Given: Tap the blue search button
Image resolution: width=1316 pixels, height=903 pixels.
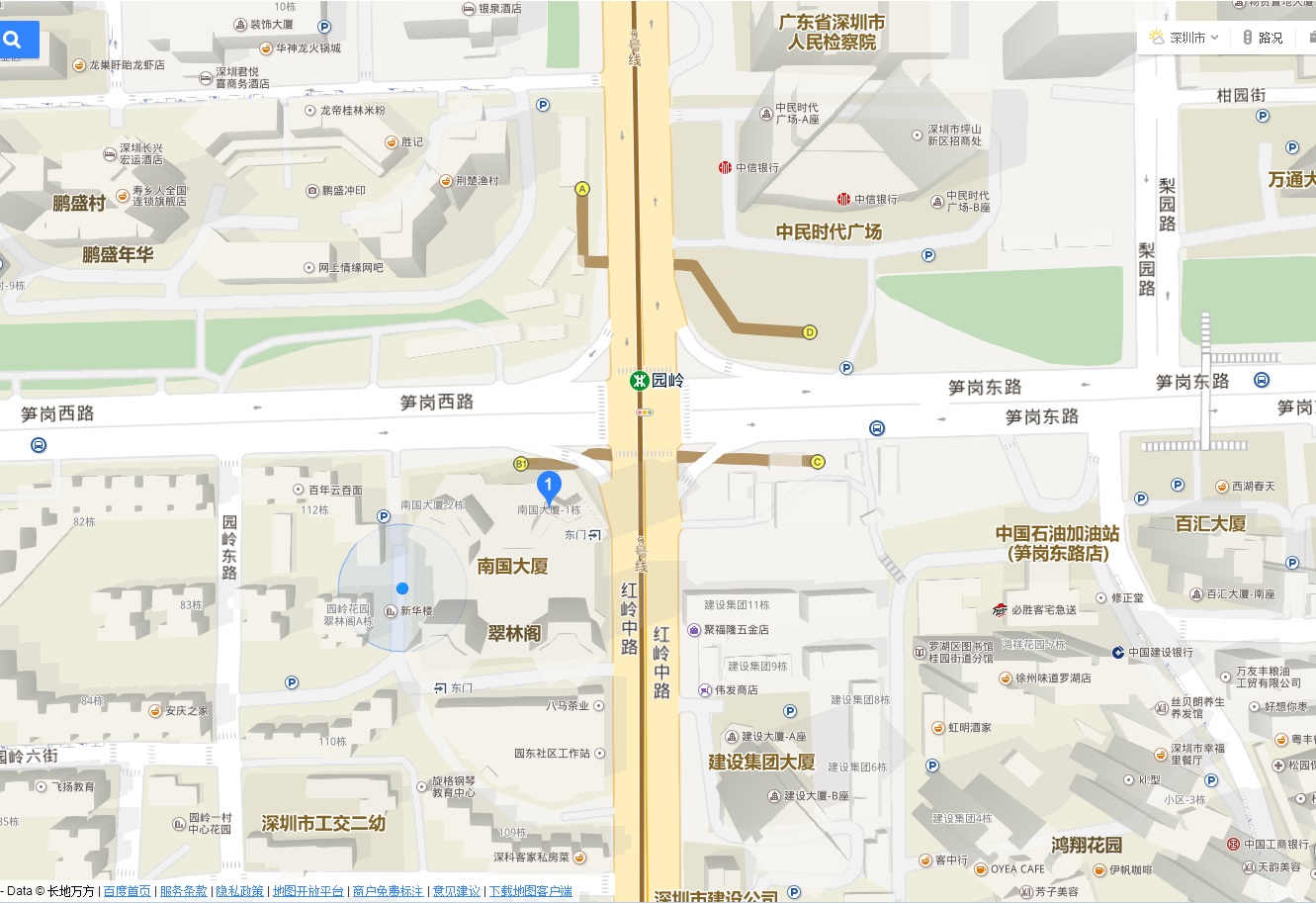Looking at the screenshot, I should pos(14,40).
